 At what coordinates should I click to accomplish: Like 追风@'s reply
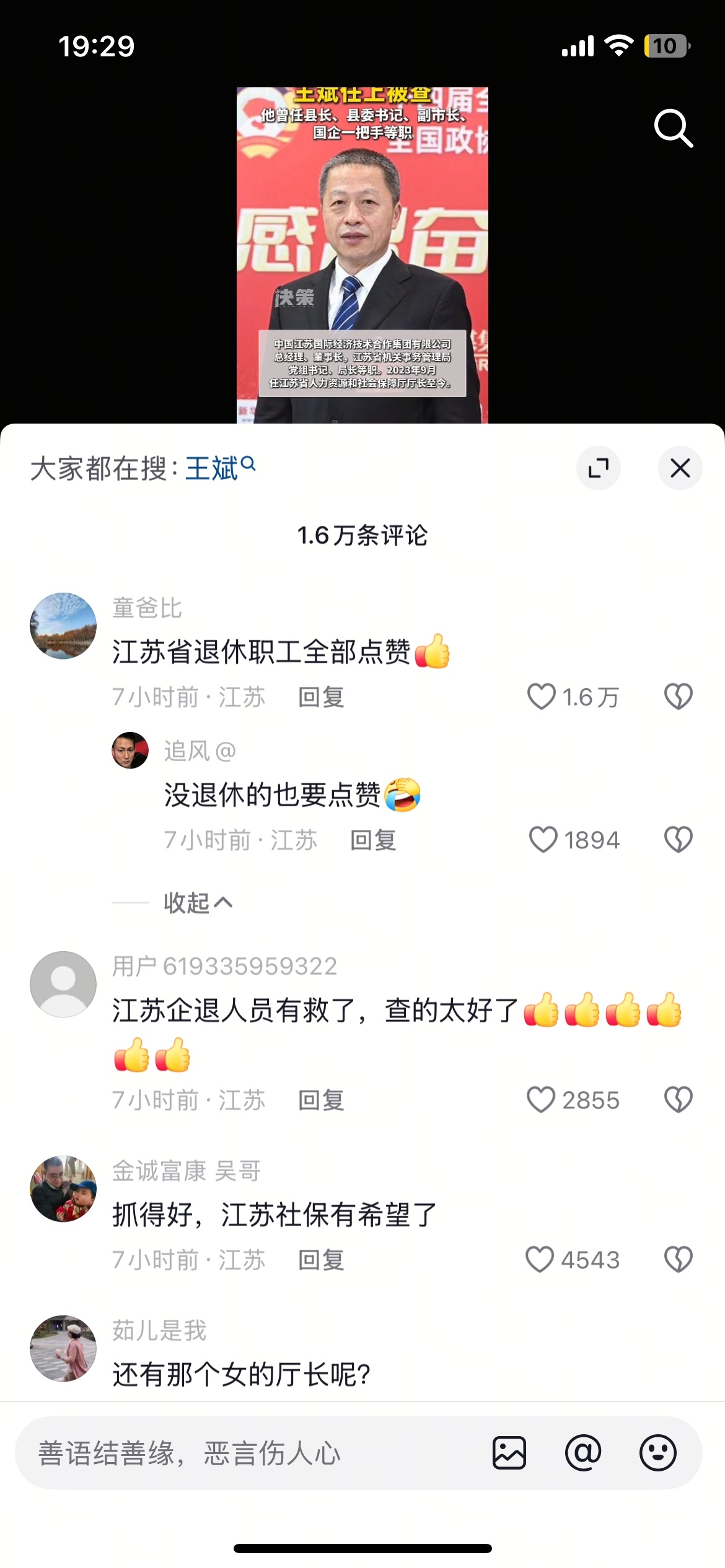[543, 840]
